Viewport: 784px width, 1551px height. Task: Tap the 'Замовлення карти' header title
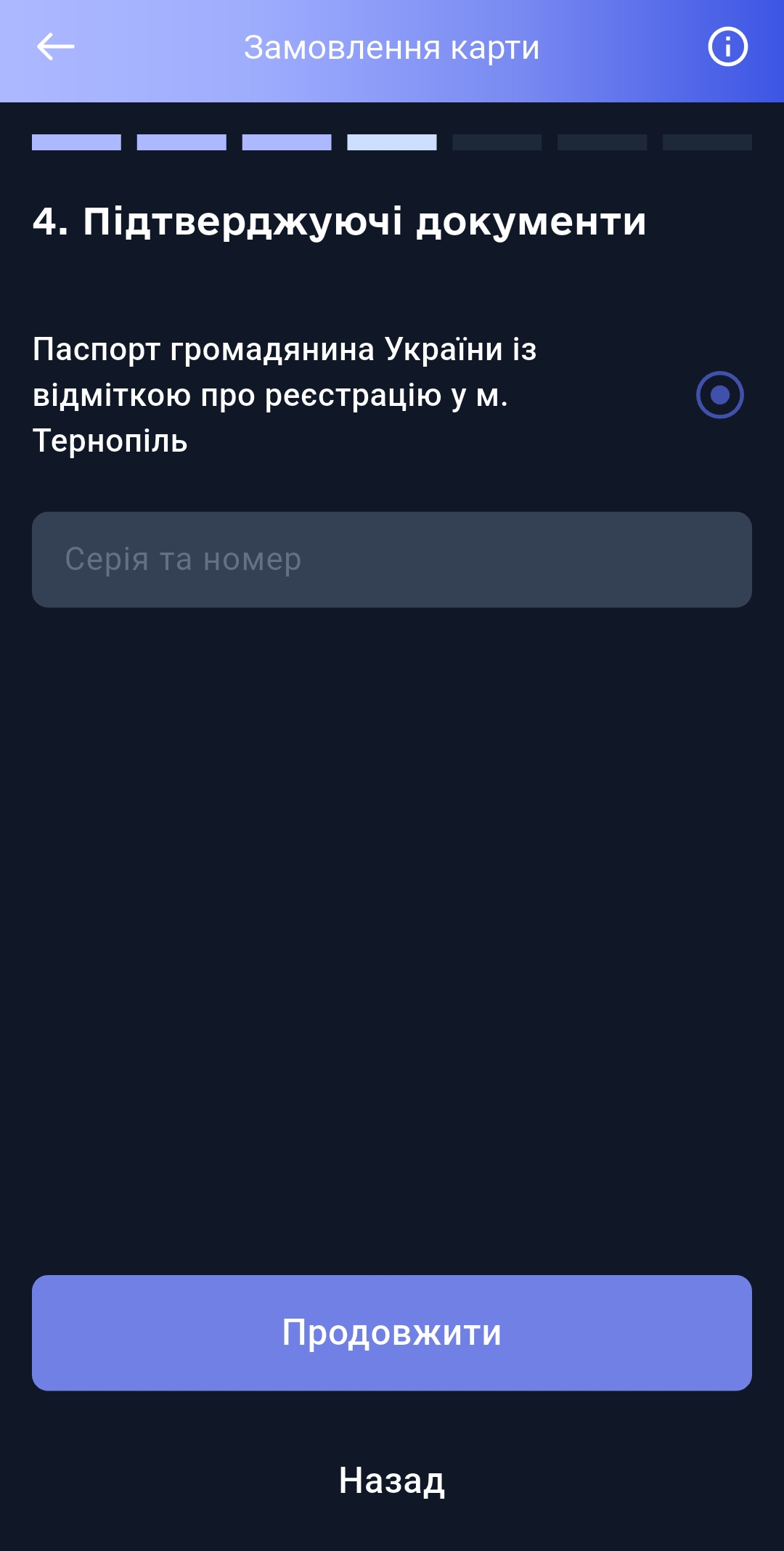click(x=392, y=47)
